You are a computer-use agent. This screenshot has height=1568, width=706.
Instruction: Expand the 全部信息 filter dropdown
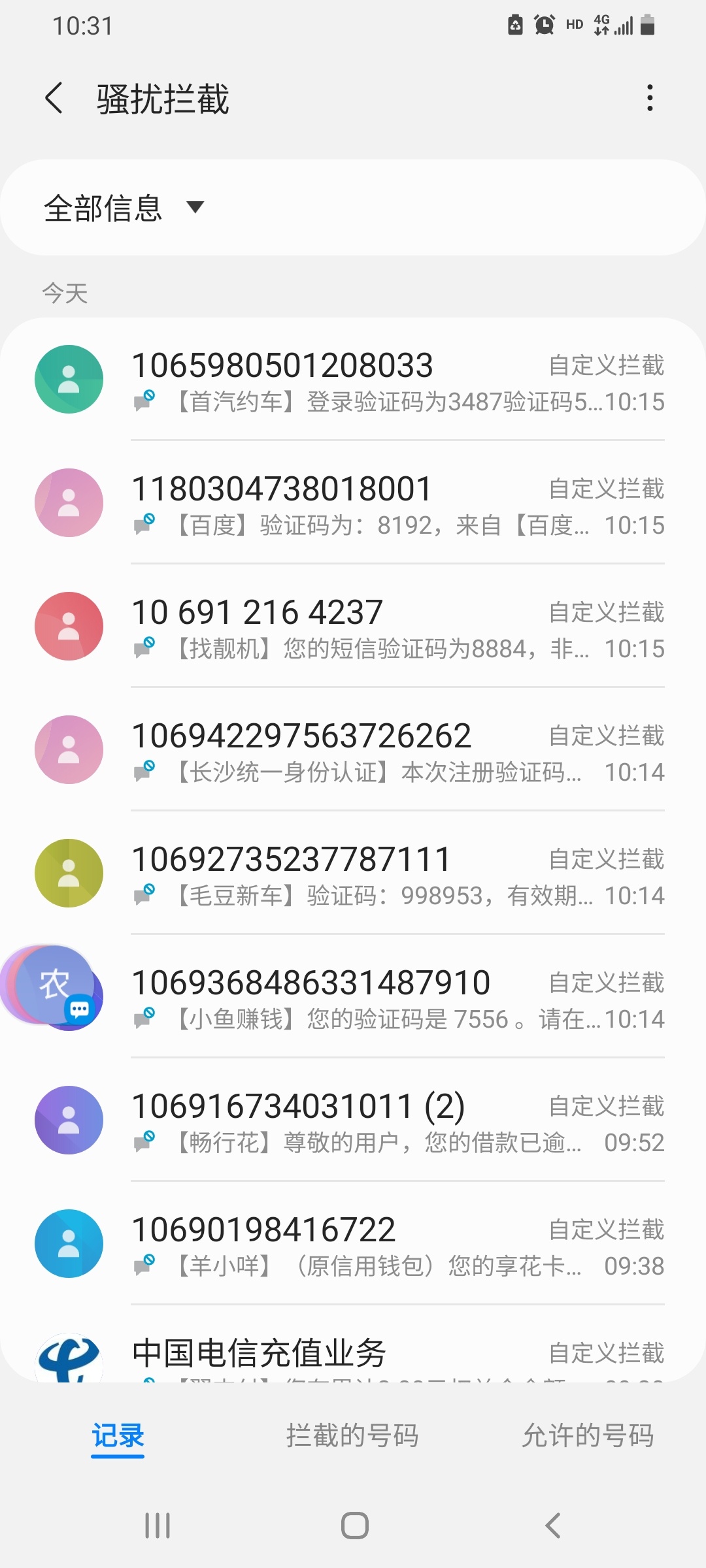pyautogui.click(x=124, y=208)
